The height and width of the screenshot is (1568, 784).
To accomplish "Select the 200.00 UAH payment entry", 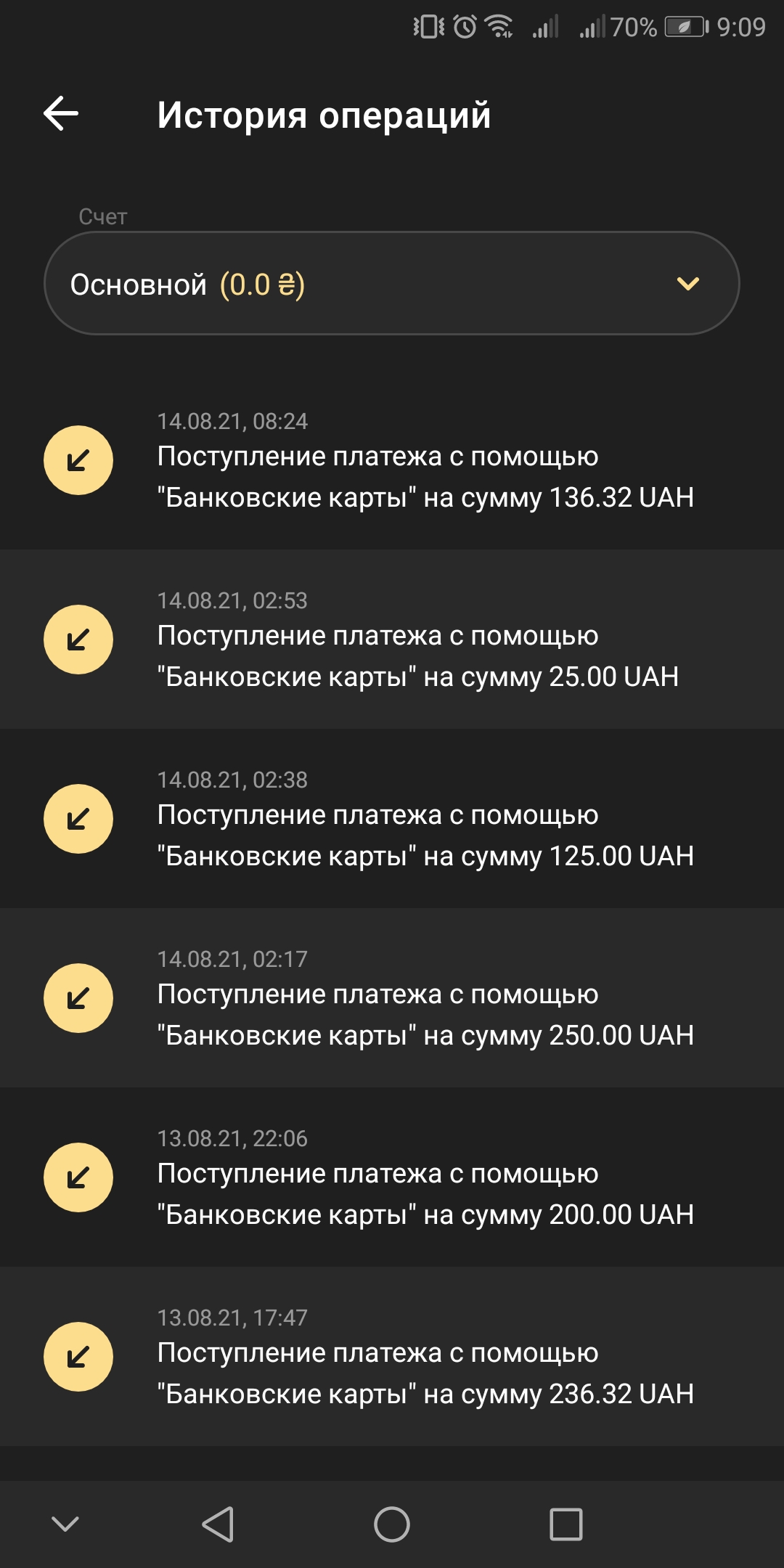I will [x=427, y=1176].
